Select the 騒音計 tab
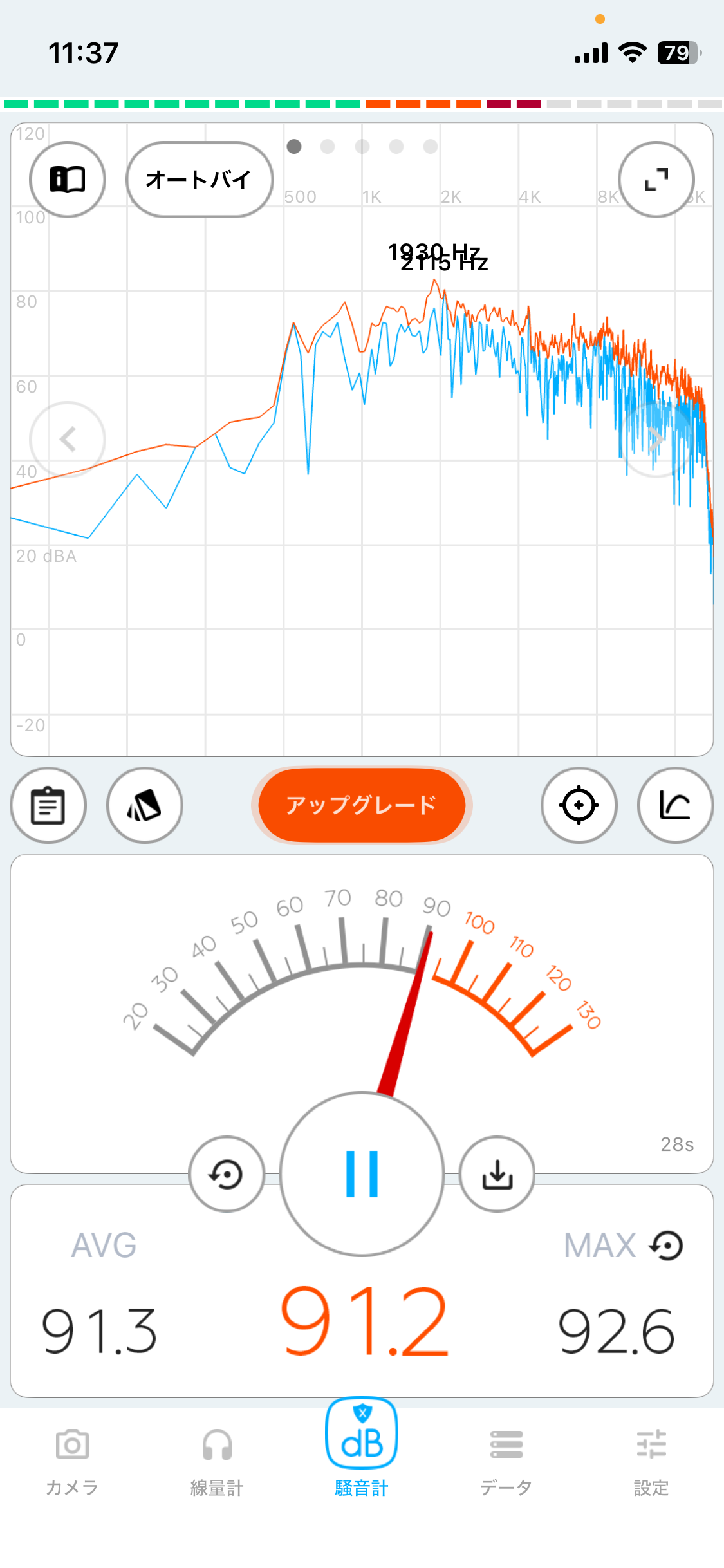 [362, 1449]
